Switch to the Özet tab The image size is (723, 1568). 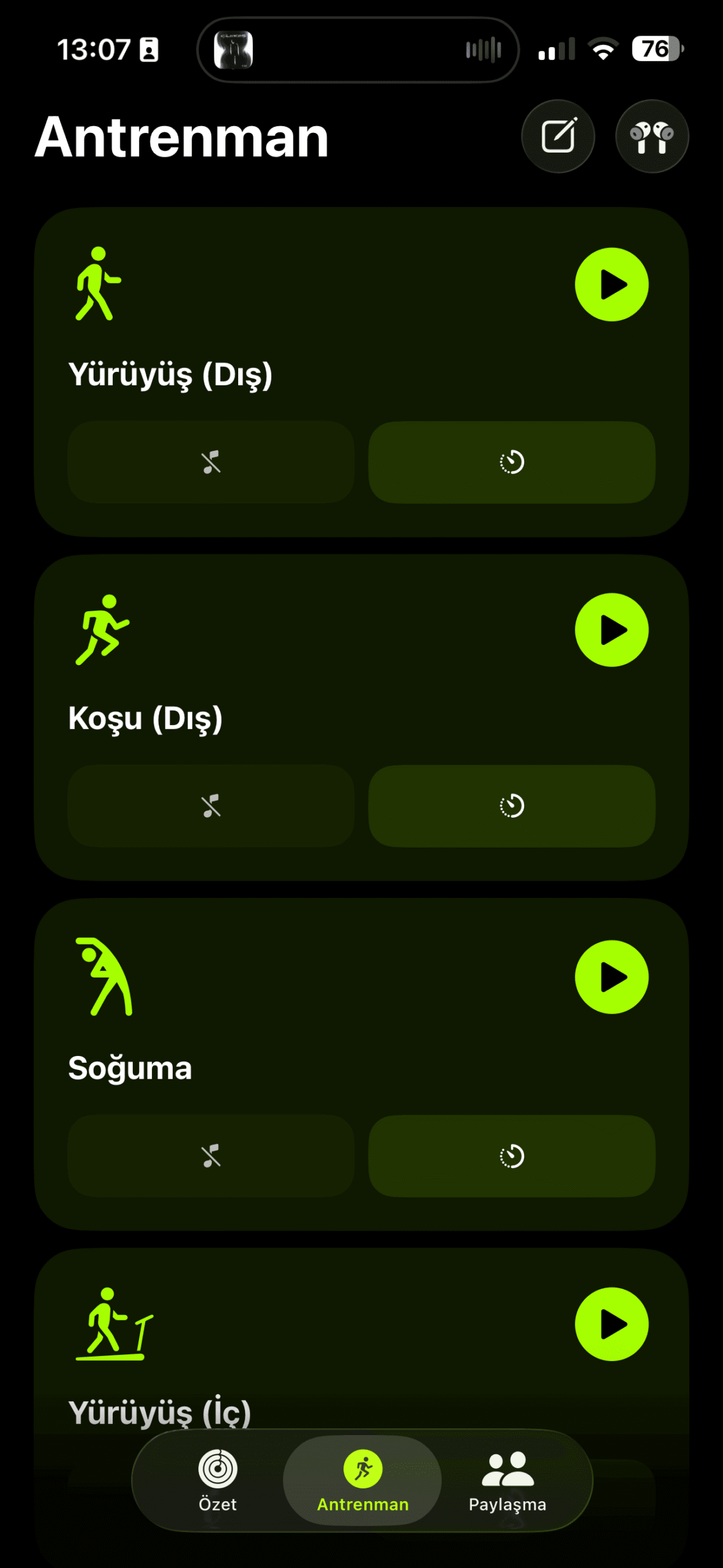coord(217,1480)
